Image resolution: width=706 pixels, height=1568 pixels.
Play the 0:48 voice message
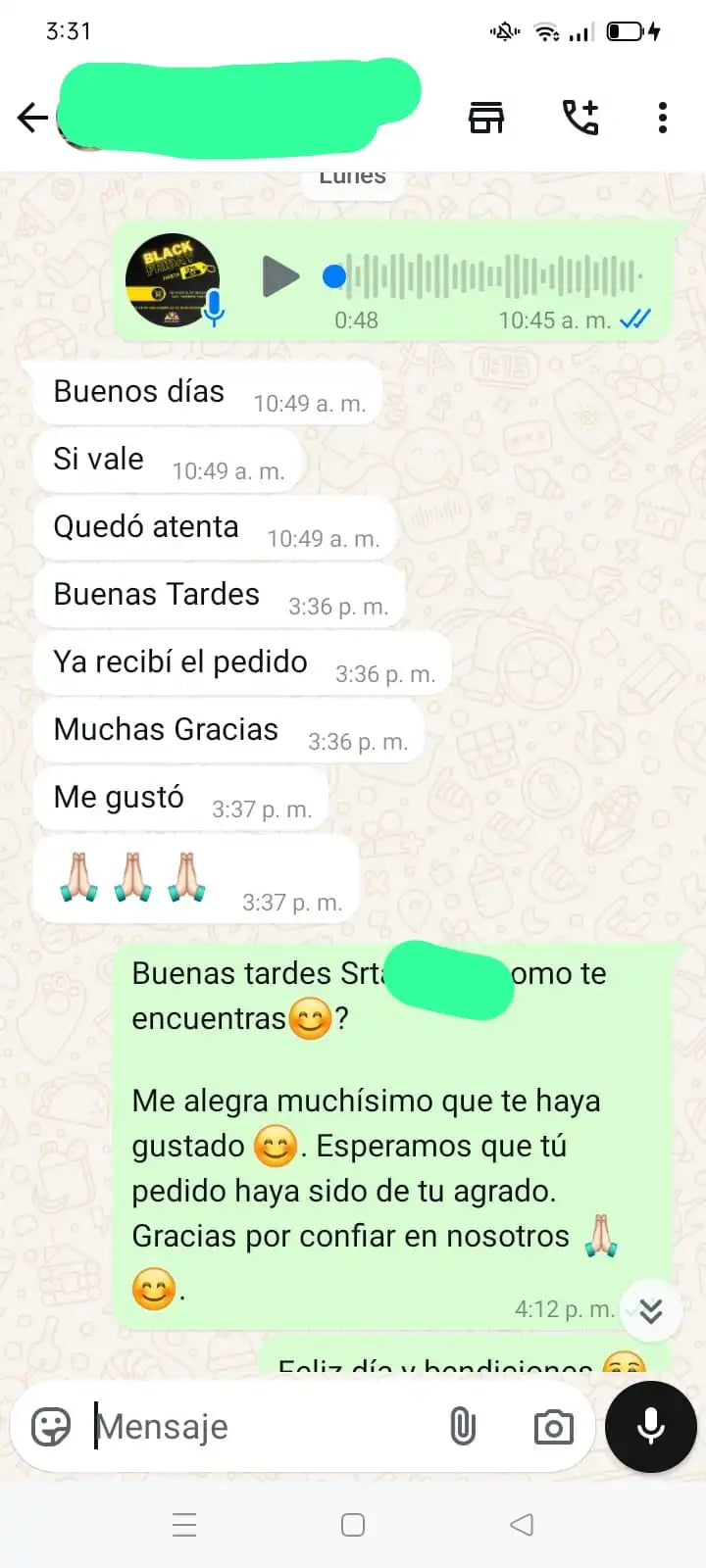[280, 276]
